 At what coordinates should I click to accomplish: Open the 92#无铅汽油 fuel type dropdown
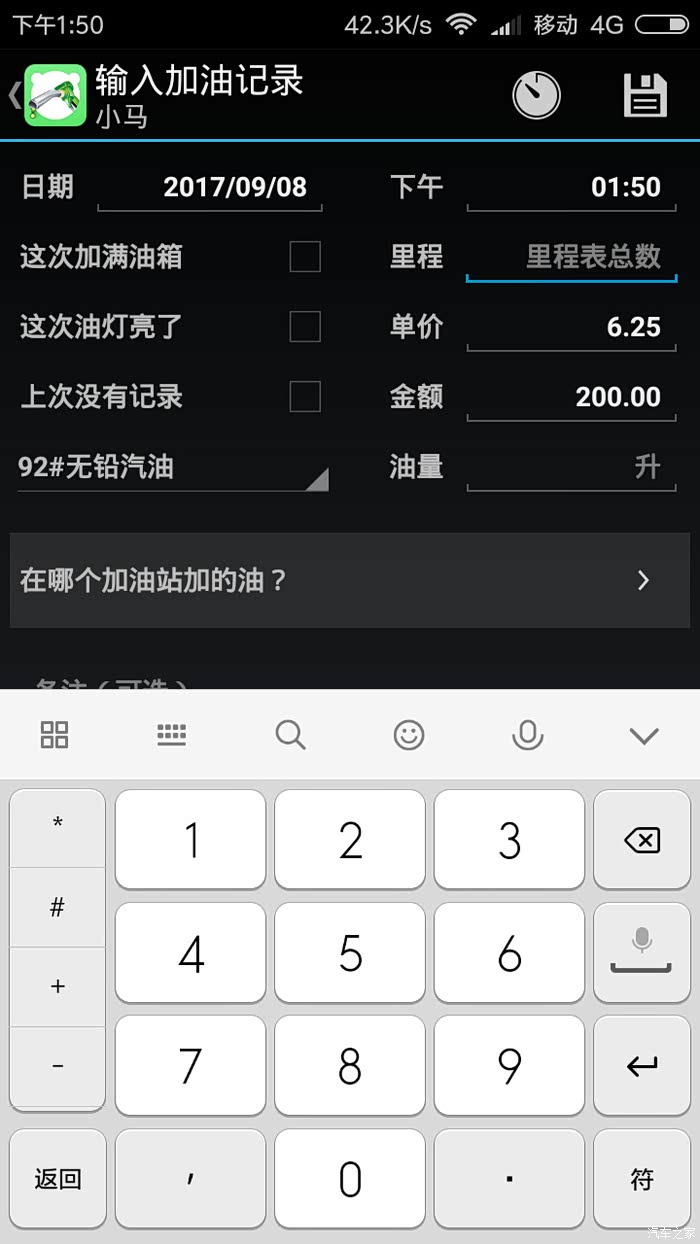172,467
